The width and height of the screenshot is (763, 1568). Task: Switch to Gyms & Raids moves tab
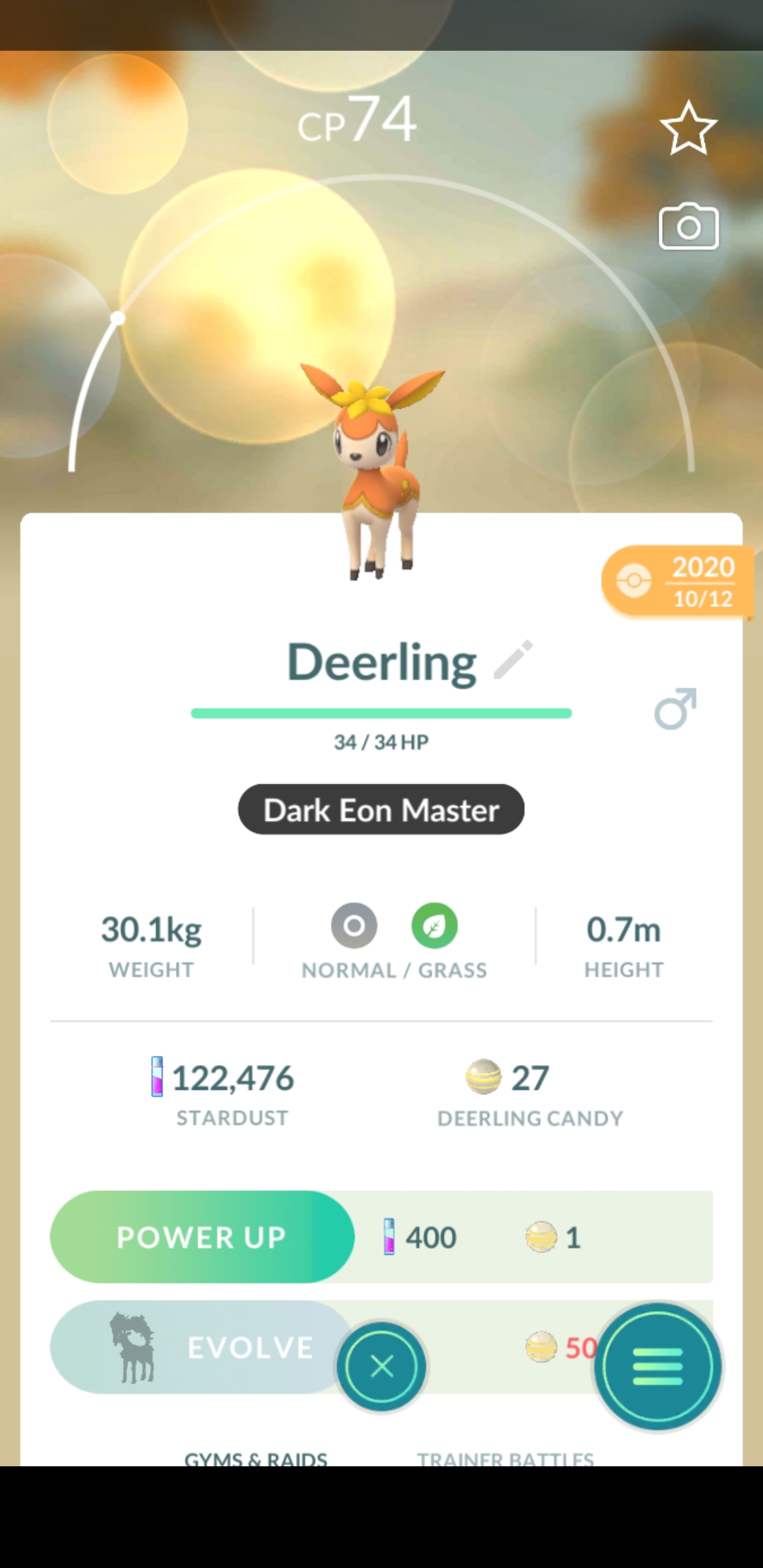(x=256, y=1457)
